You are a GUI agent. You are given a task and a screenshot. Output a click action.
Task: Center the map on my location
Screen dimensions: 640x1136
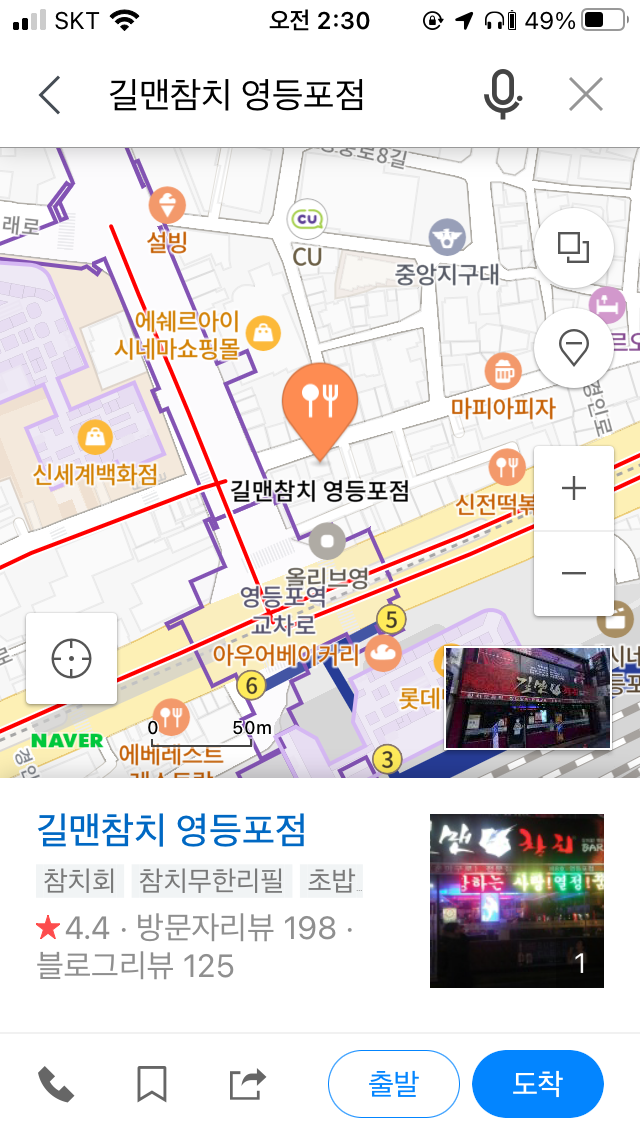pyautogui.click(x=72, y=658)
